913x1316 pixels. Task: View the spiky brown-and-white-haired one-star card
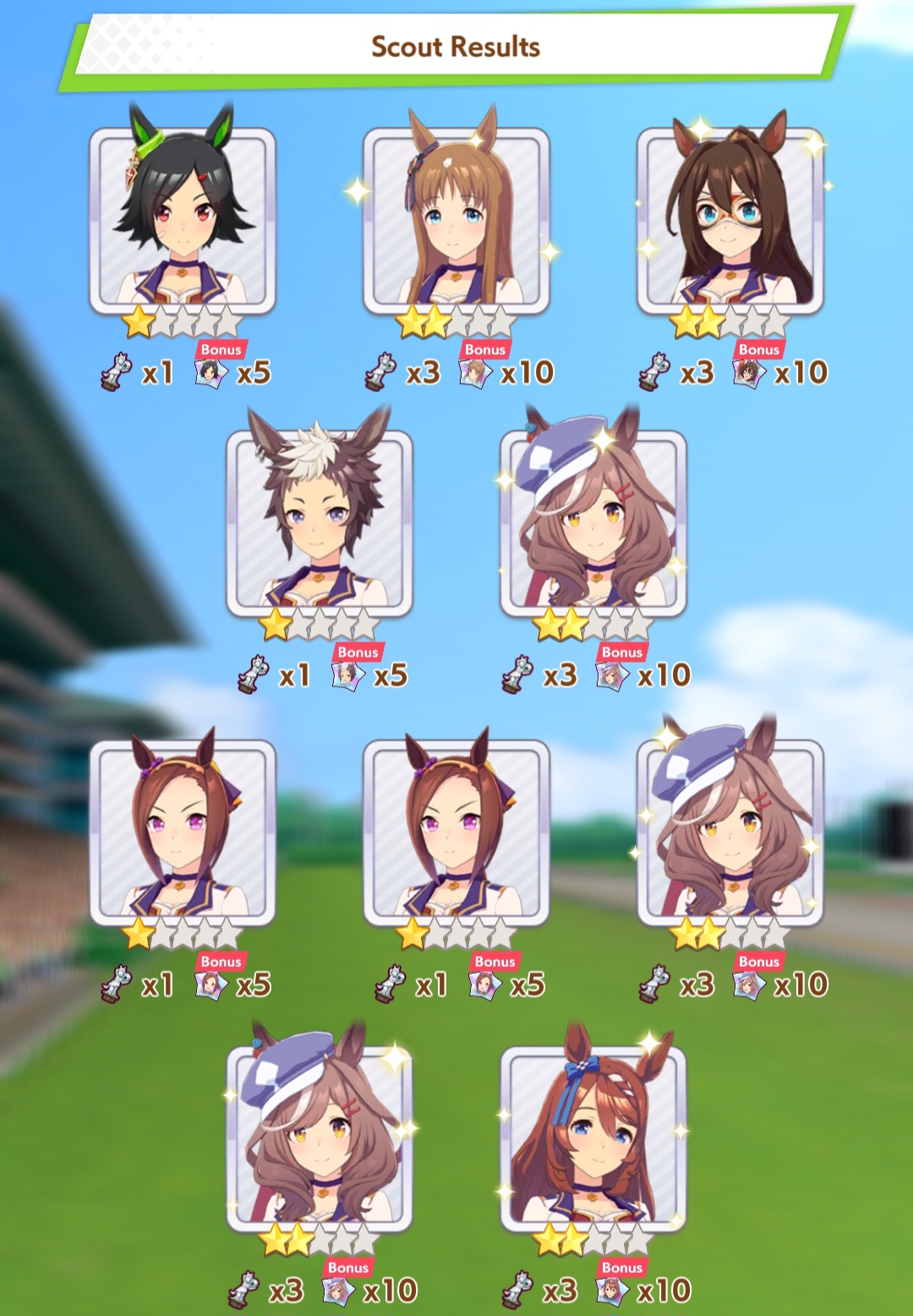[x=320, y=524]
